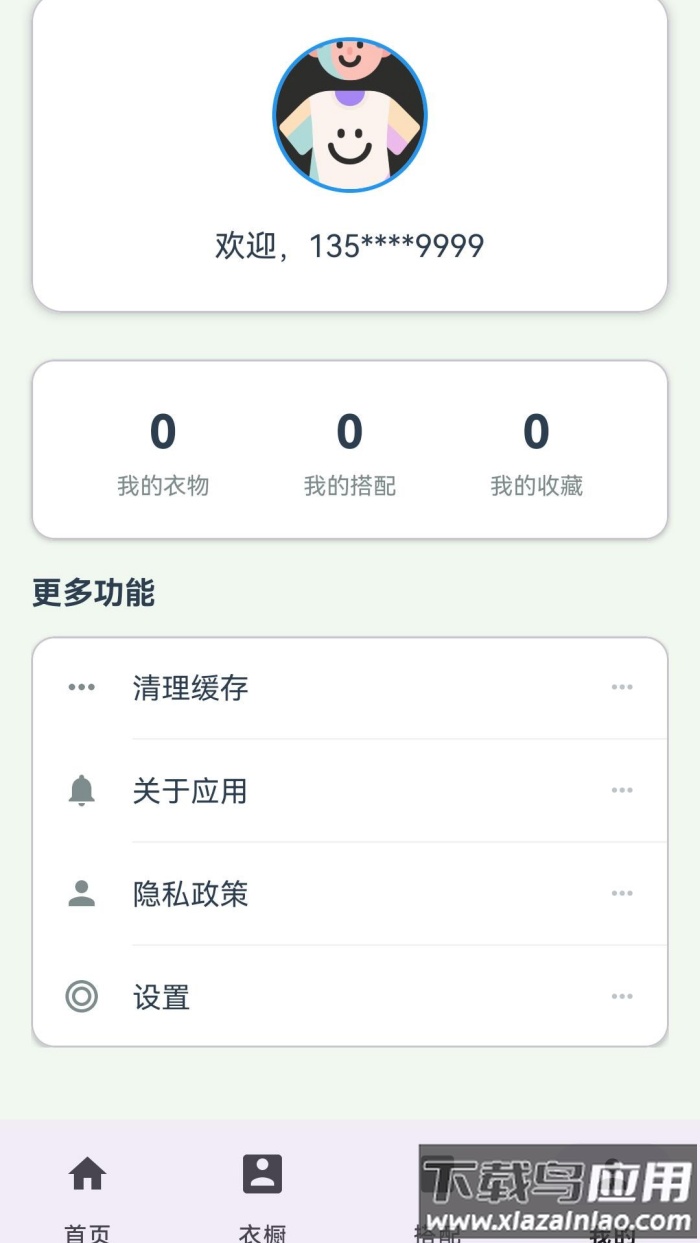Viewport: 700px width, 1243px height.
Task: Open 我的搭配 count
Action: pyautogui.click(x=349, y=453)
